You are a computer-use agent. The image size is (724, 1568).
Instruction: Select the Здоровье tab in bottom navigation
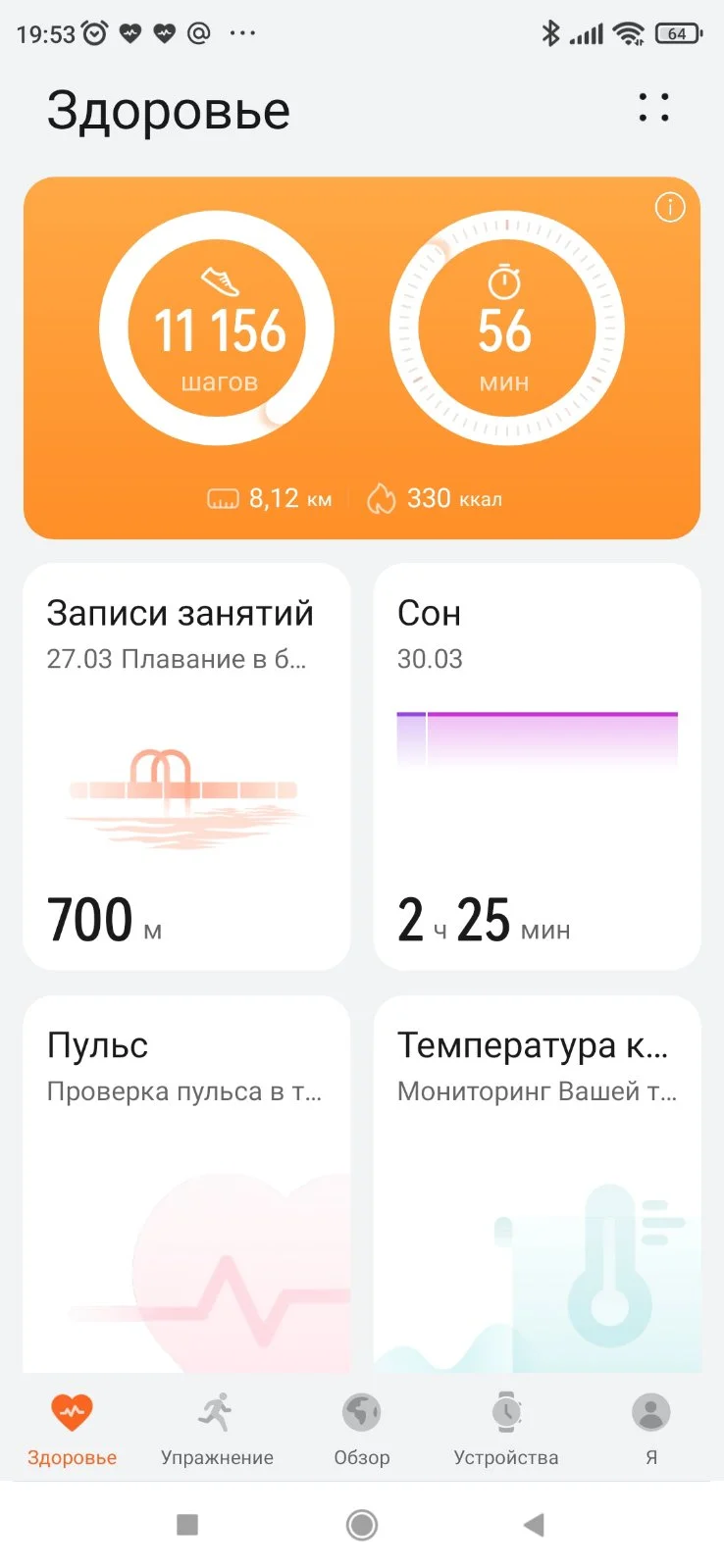click(72, 1430)
